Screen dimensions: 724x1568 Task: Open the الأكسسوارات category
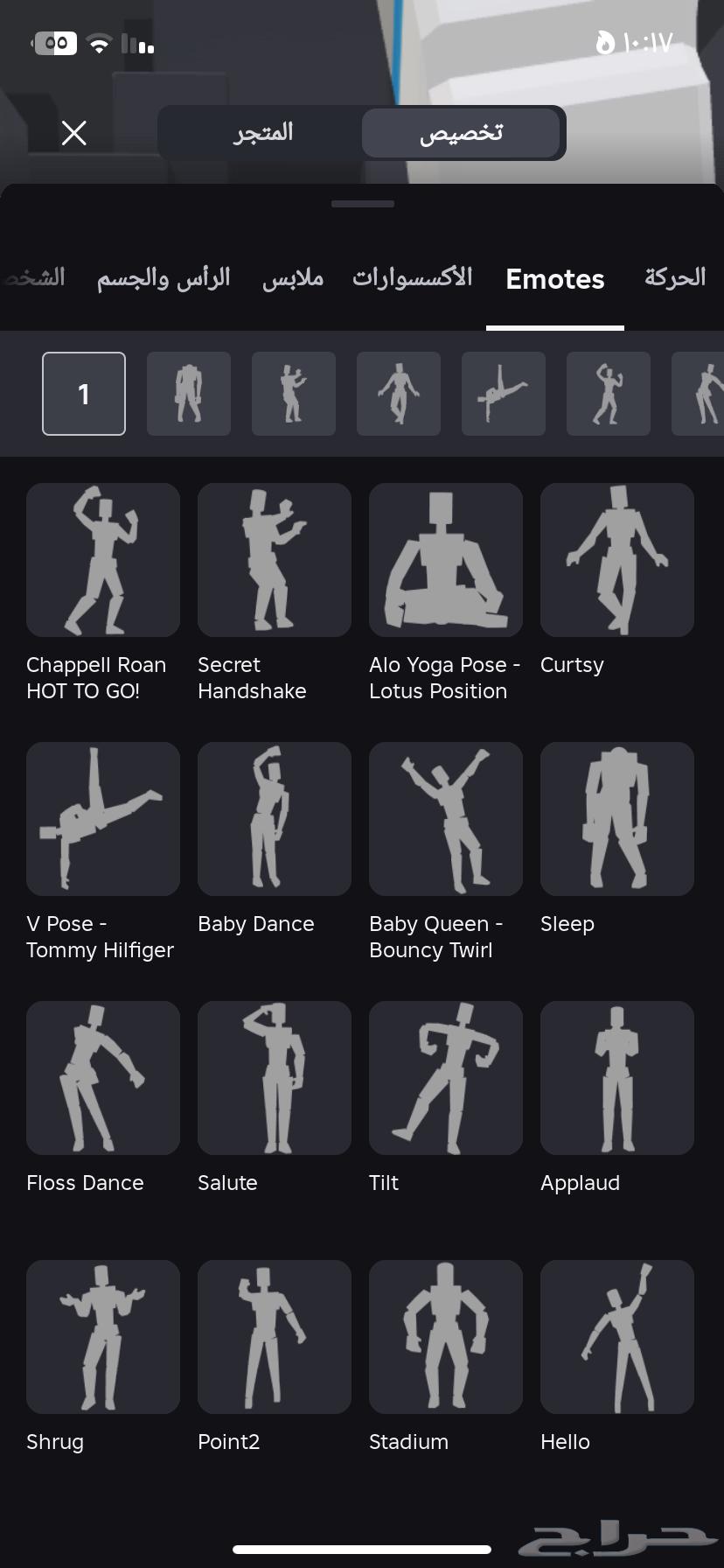tap(412, 278)
